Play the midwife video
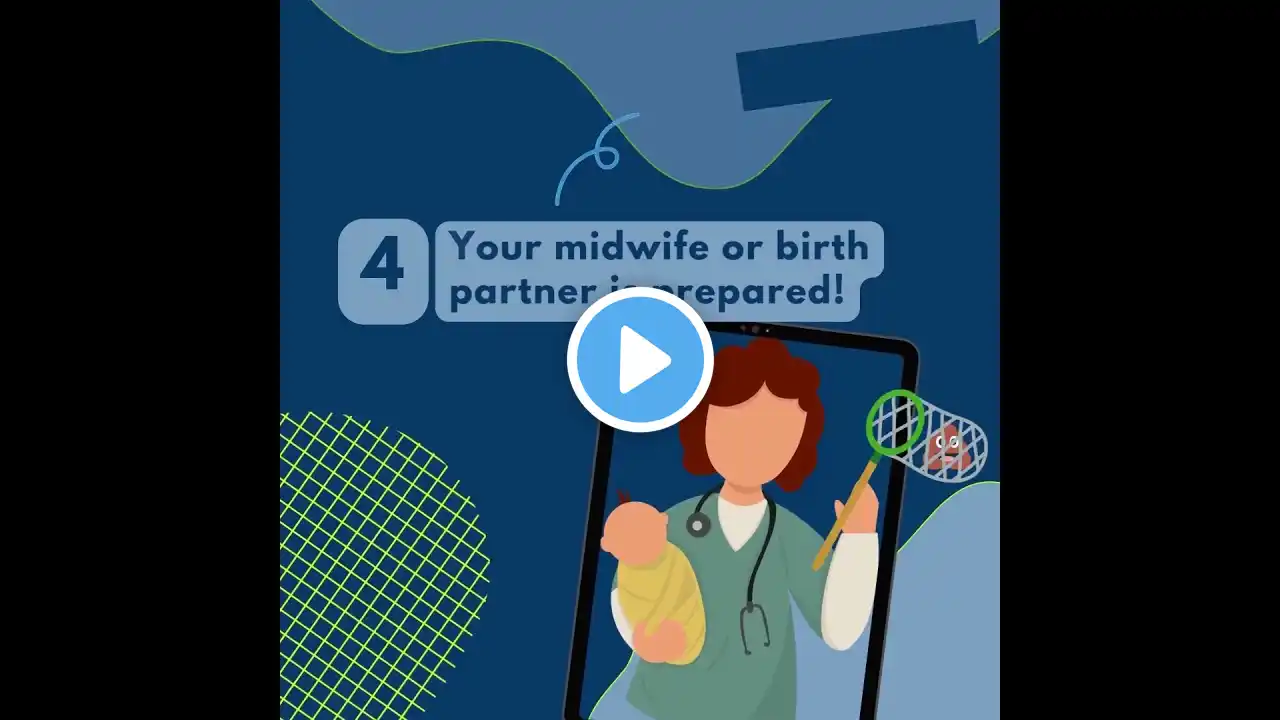Image resolution: width=1280 pixels, height=720 pixels. (x=640, y=359)
